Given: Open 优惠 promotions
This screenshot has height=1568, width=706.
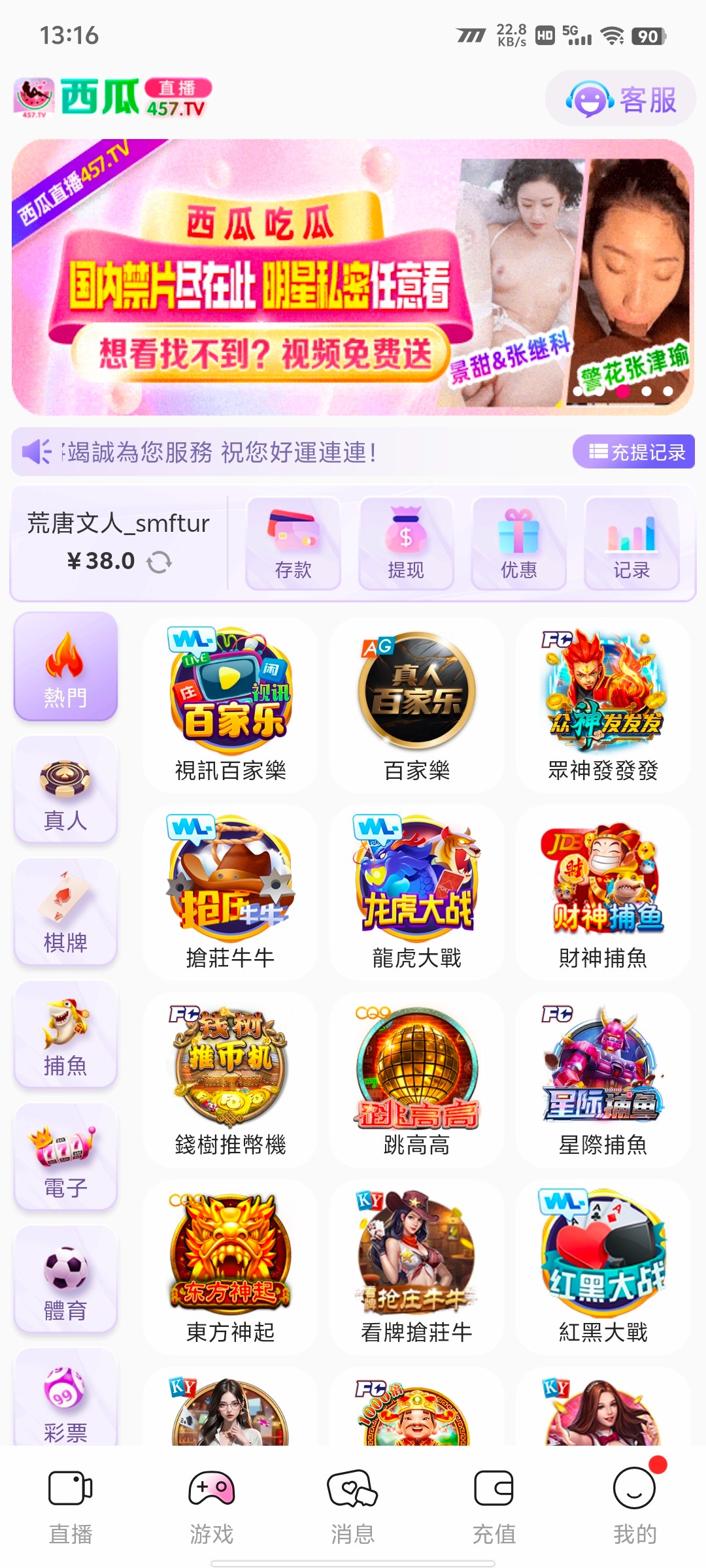Looking at the screenshot, I should click(518, 544).
